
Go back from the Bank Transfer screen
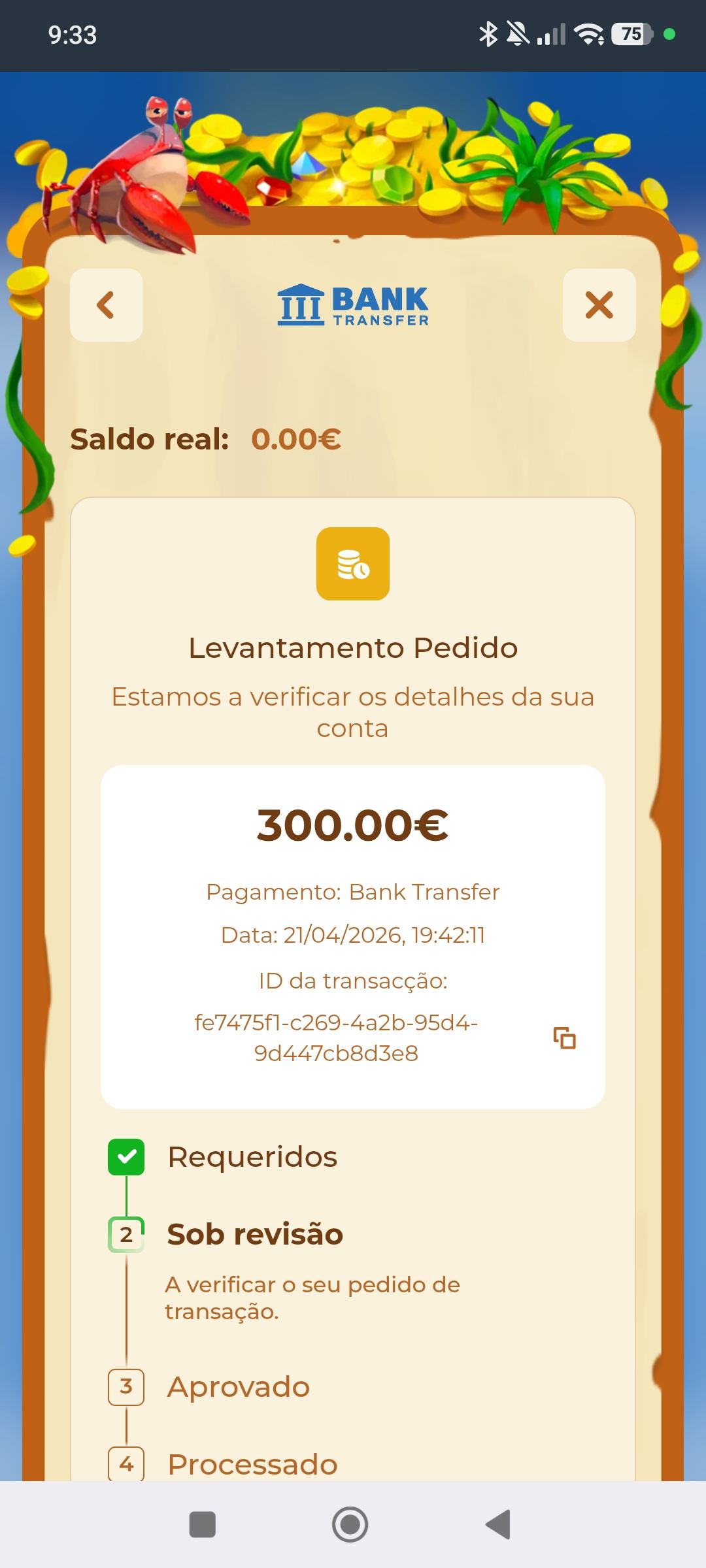point(106,305)
